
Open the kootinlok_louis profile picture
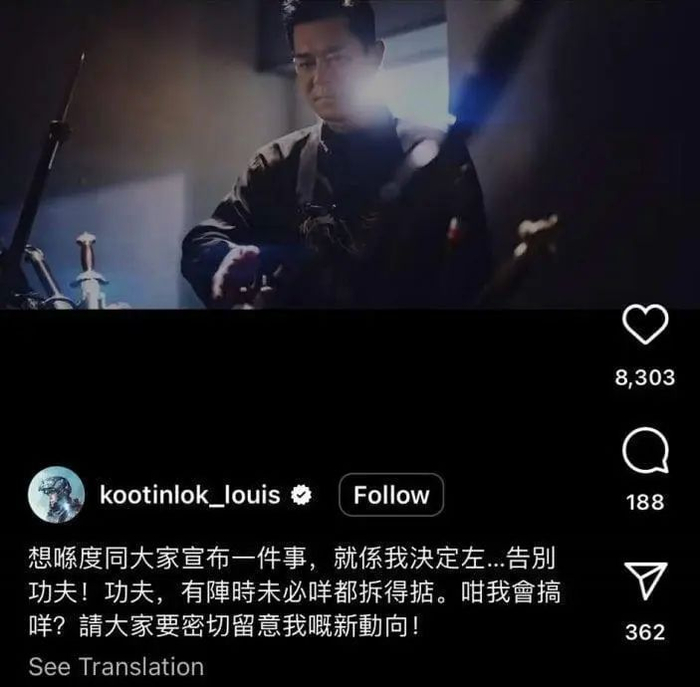pyautogui.click(x=56, y=495)
